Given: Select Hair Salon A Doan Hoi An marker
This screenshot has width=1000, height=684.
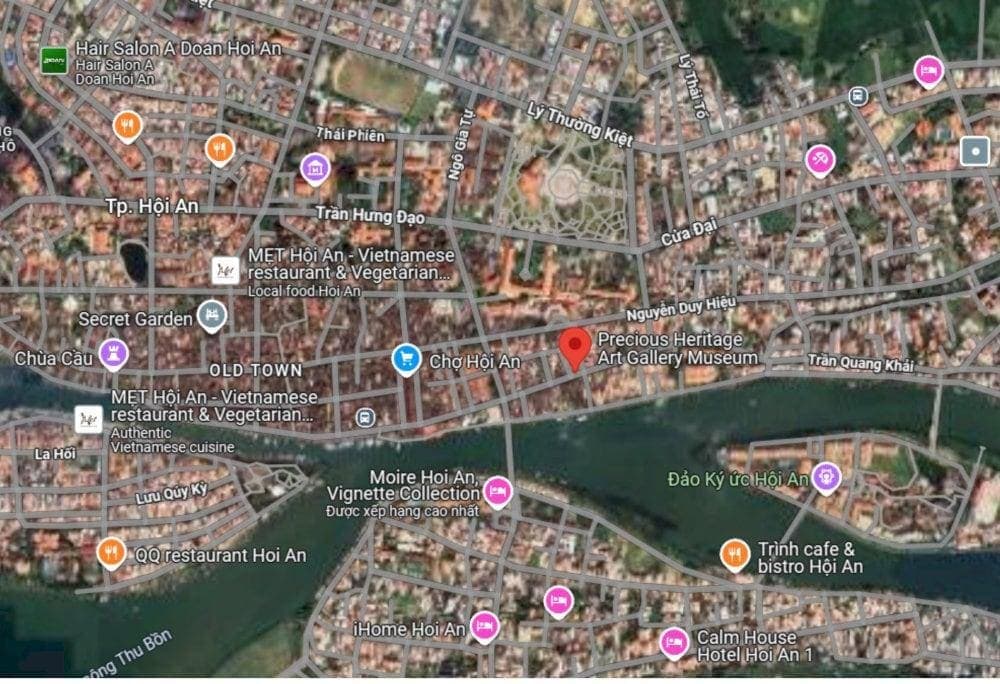Looking at the screenshot, I should 54,59.
